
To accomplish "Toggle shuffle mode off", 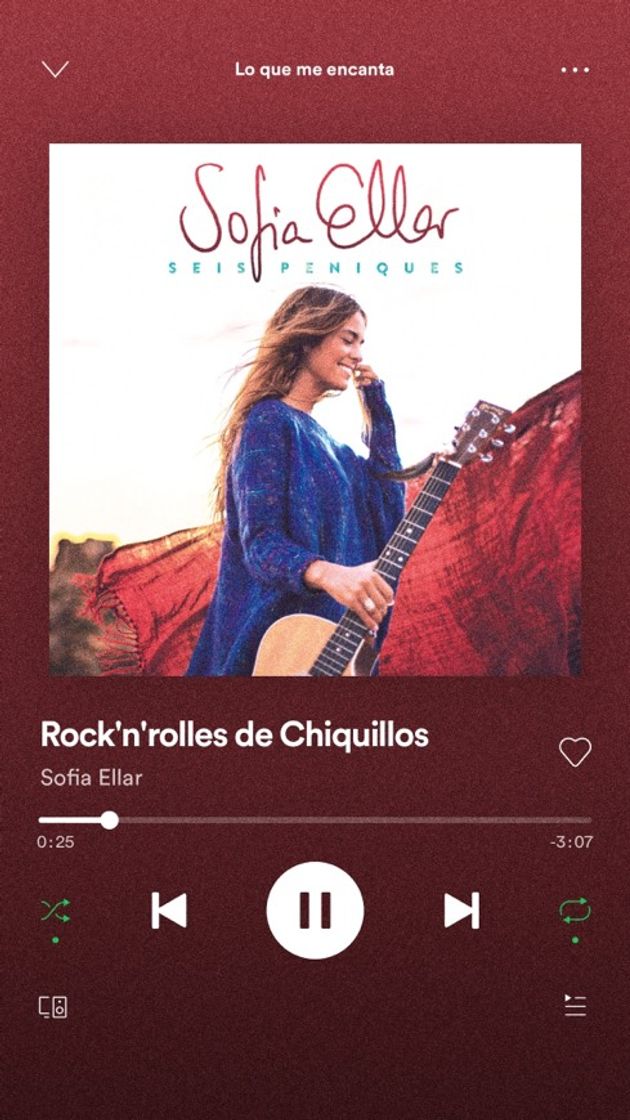I will tap(55, 910).
